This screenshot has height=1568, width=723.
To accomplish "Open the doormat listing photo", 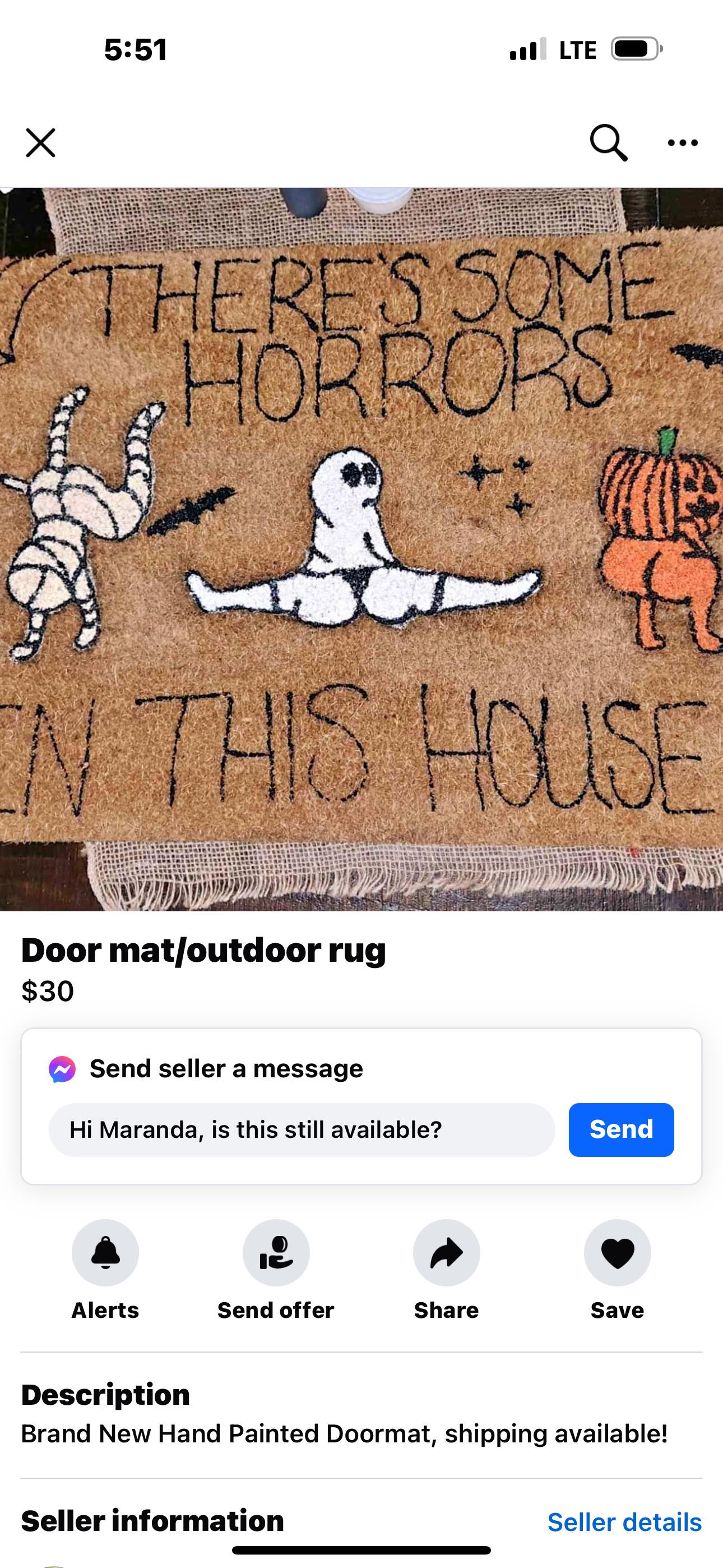I will pos(361,548).
